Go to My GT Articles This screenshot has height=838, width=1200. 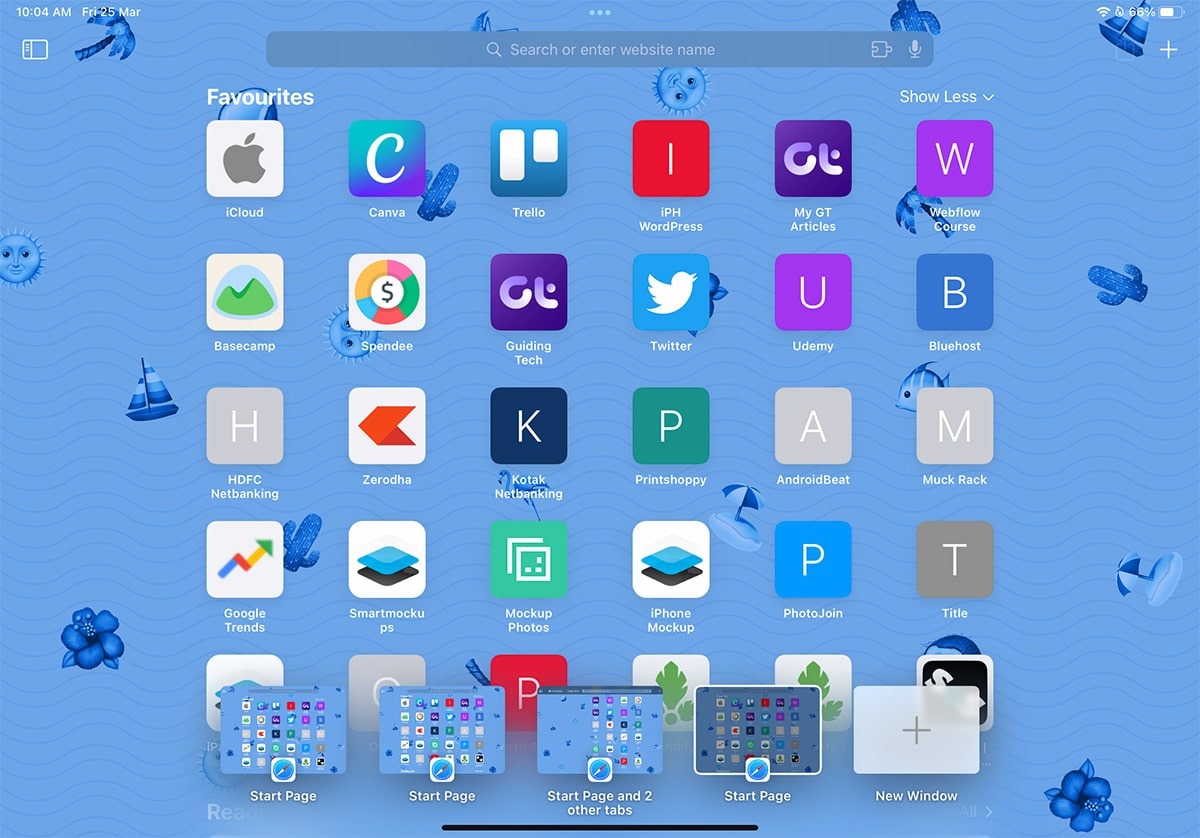813,159
